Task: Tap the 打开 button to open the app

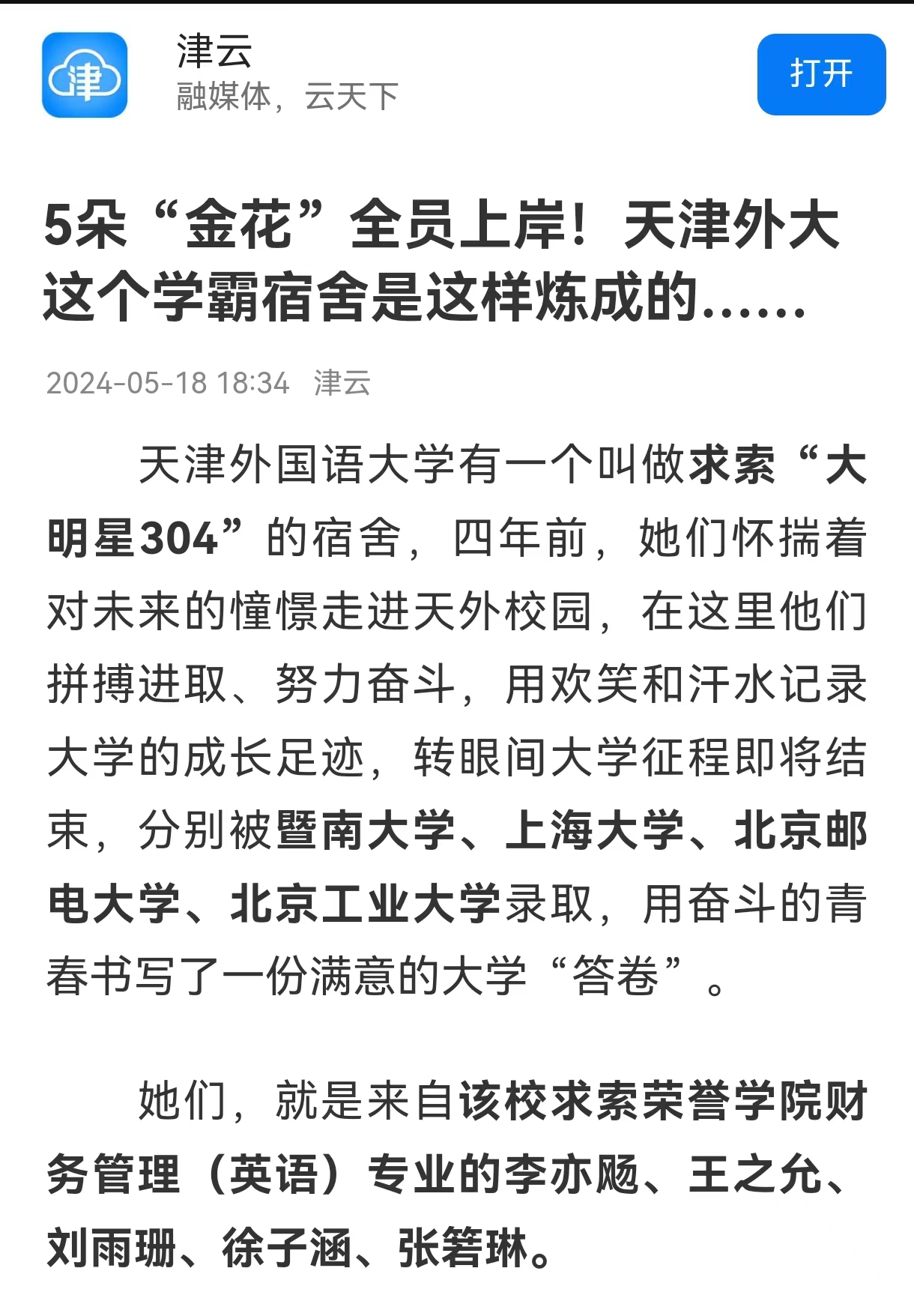Action: point(821,74)
